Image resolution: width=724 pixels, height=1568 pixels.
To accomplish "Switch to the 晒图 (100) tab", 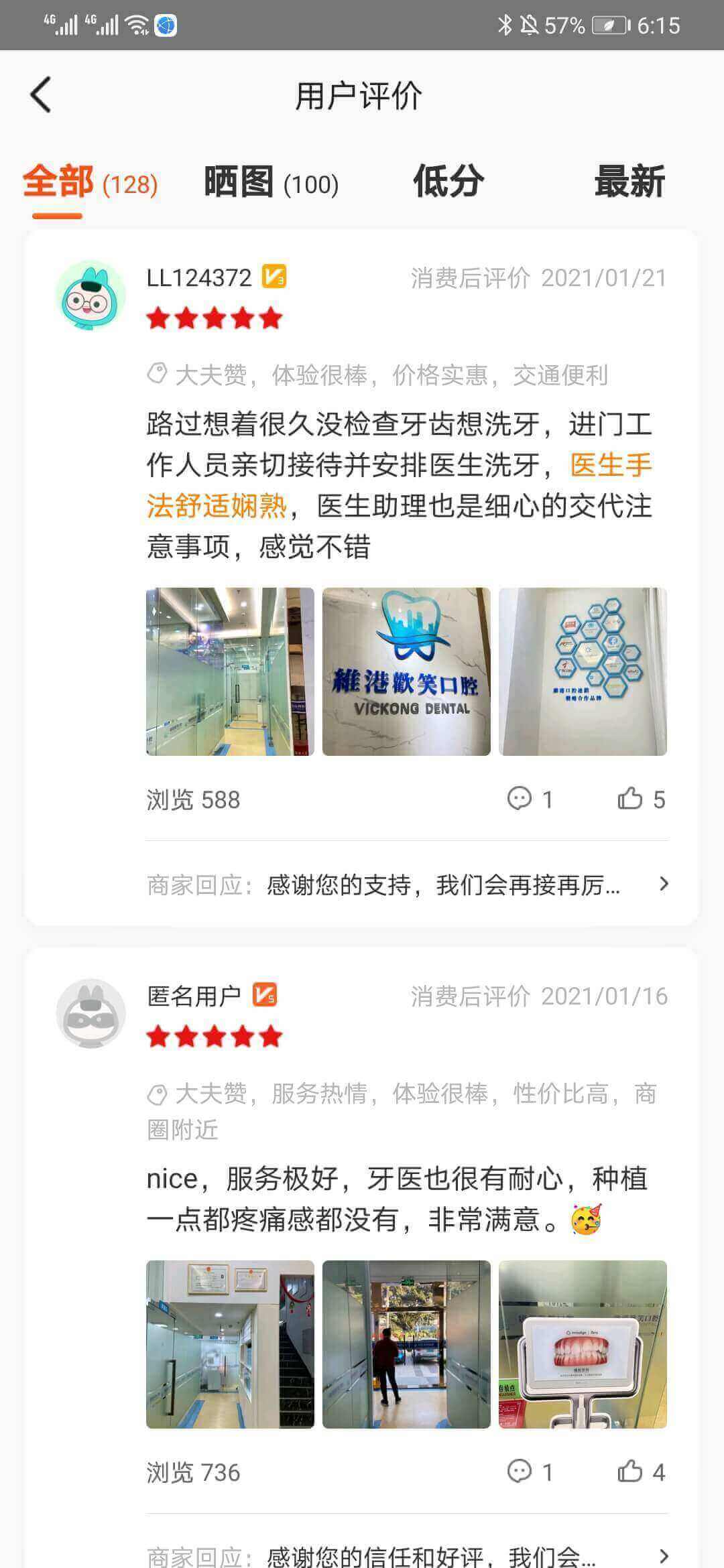I will coord(271,182).
